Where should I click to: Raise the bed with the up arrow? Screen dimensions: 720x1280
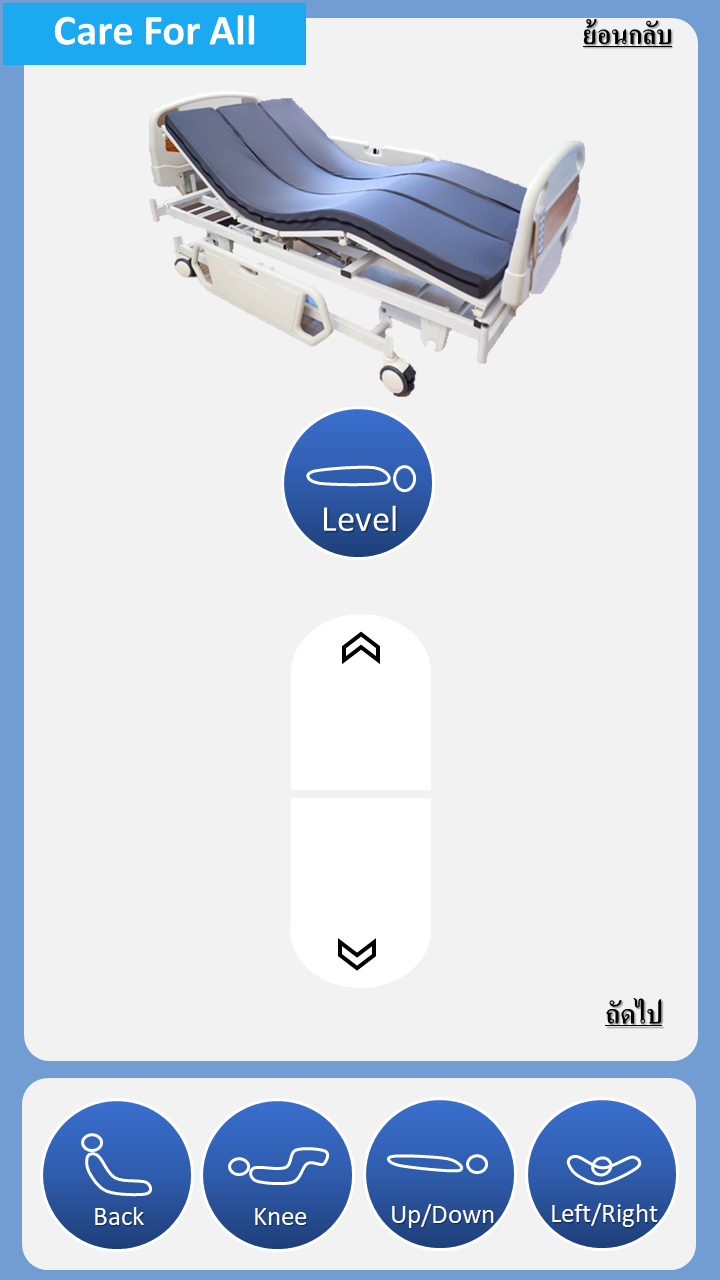click(361, 703)
